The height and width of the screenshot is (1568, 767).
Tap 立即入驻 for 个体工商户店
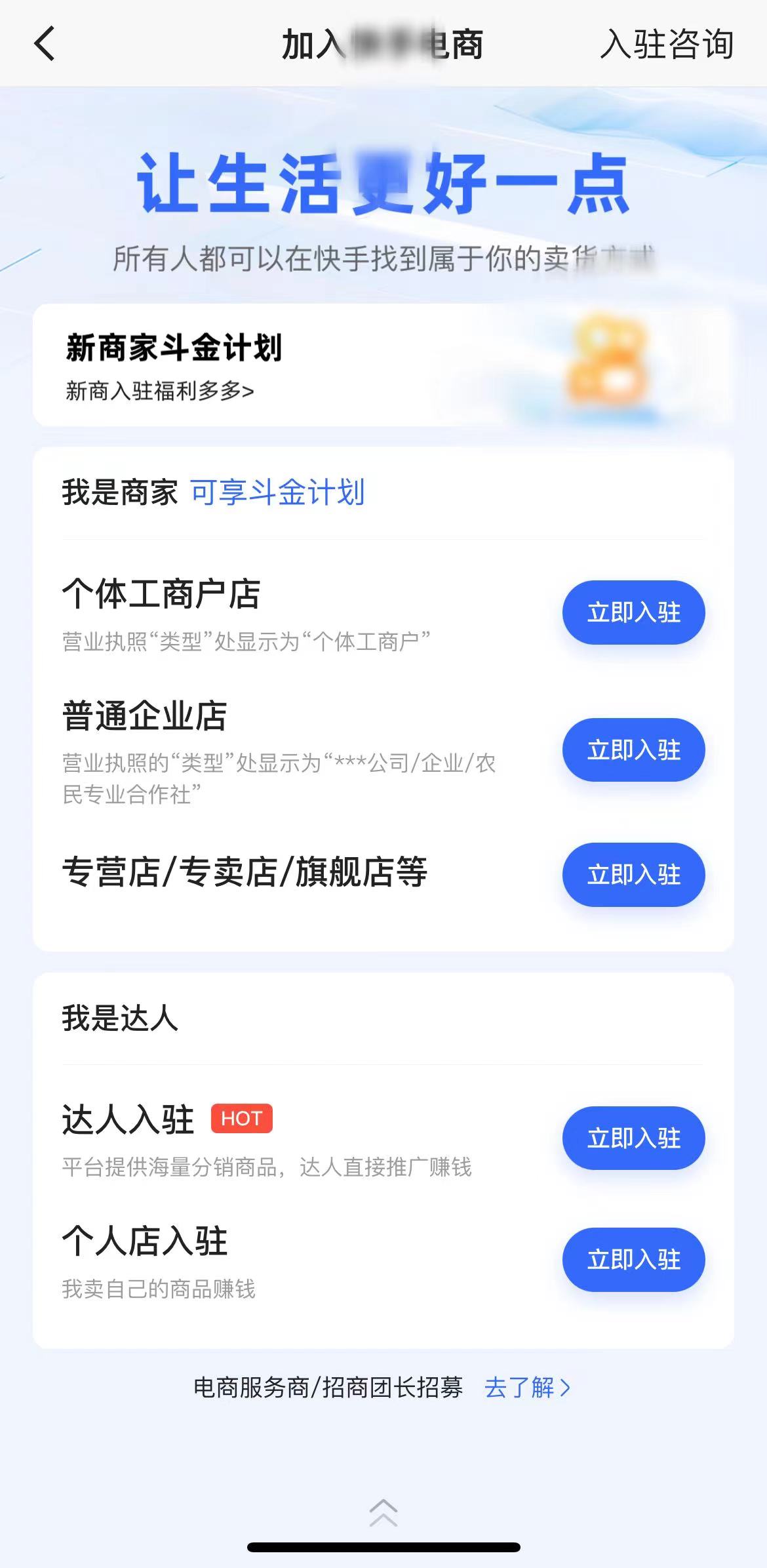[x=632, y=611]
